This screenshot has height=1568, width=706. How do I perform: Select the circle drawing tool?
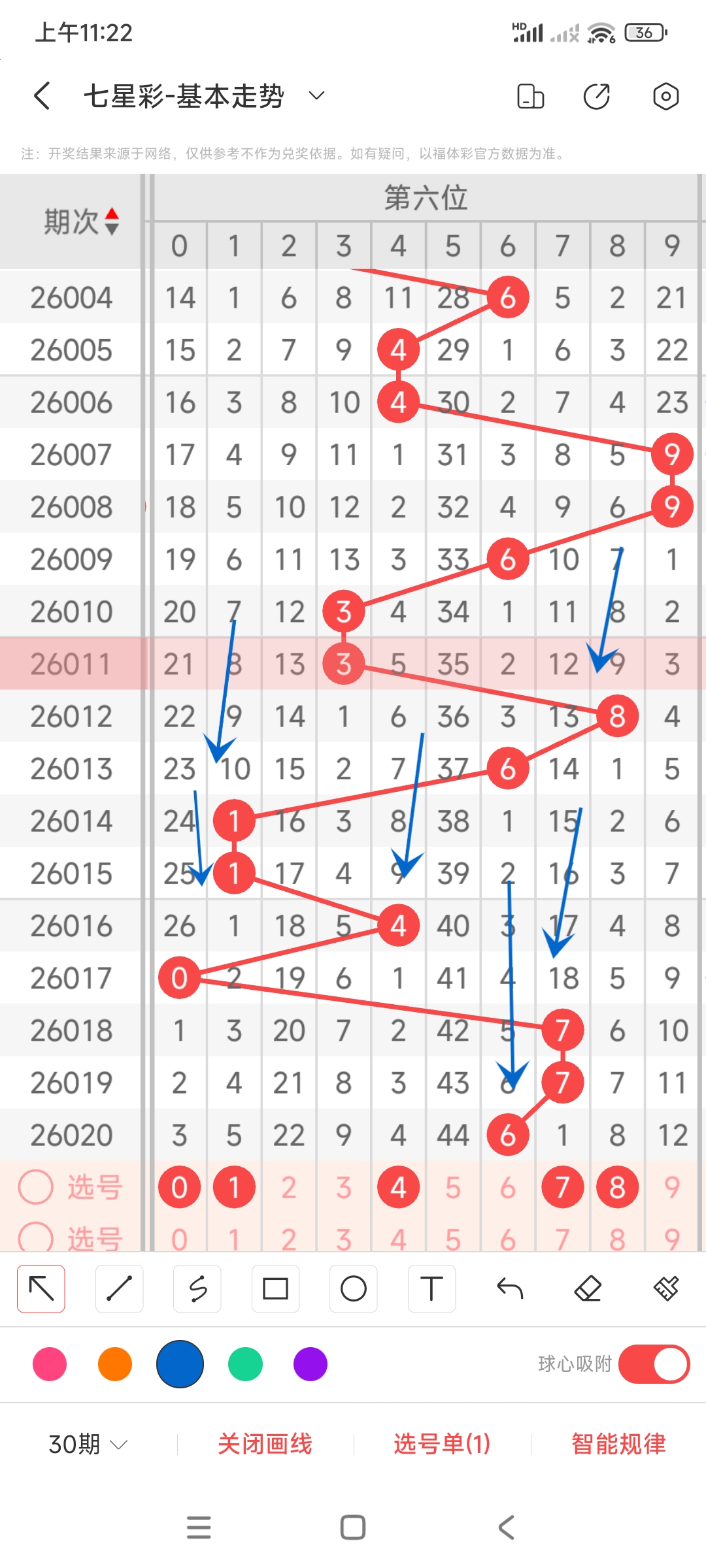[354, 1288]
